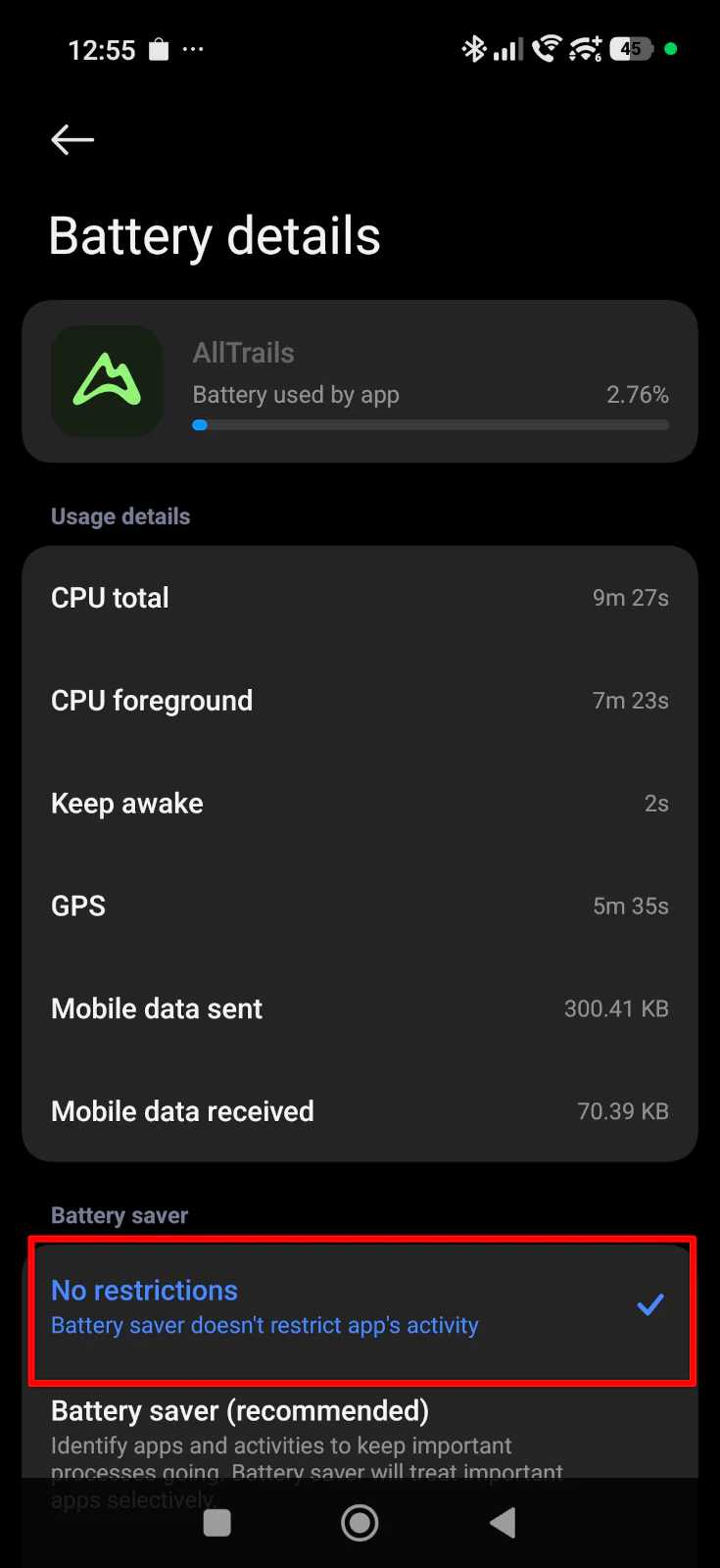Tap the Wi-Fi calling icon

547,48
